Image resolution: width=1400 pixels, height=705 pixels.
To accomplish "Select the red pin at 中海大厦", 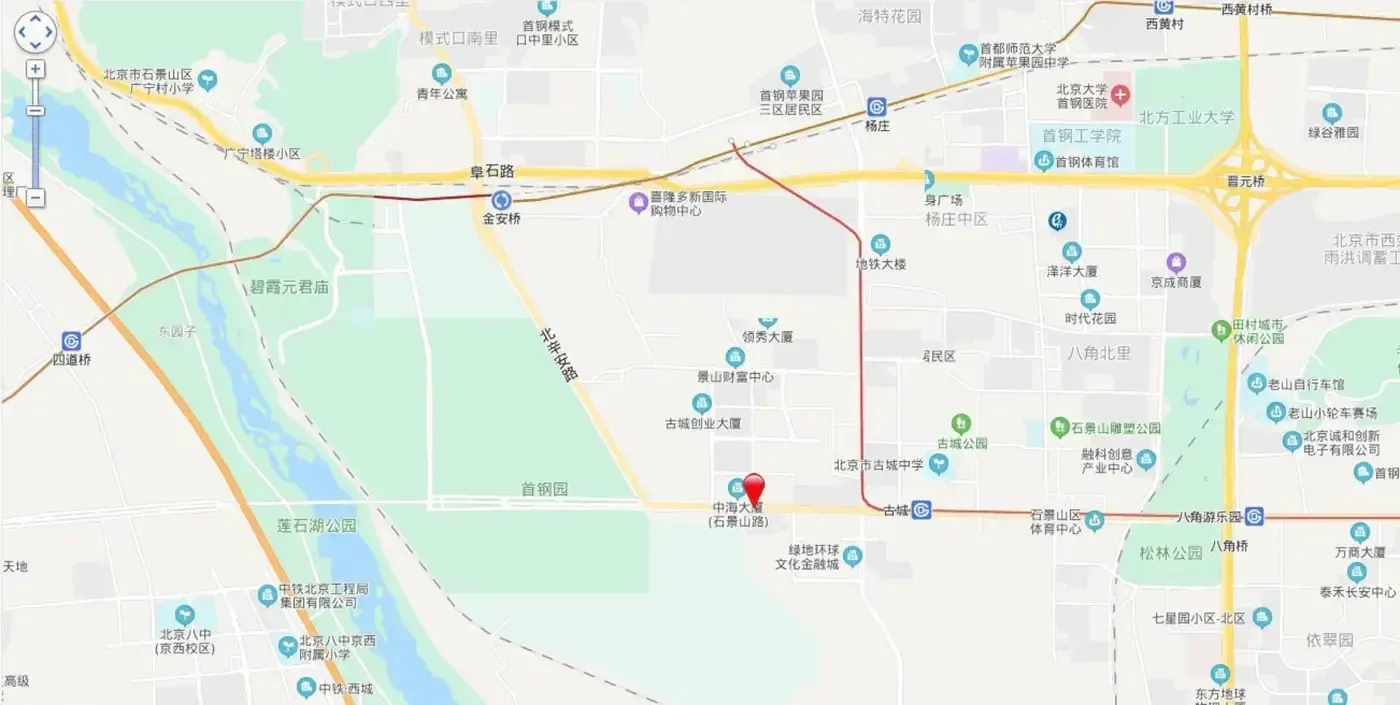I will pos(754,490).
